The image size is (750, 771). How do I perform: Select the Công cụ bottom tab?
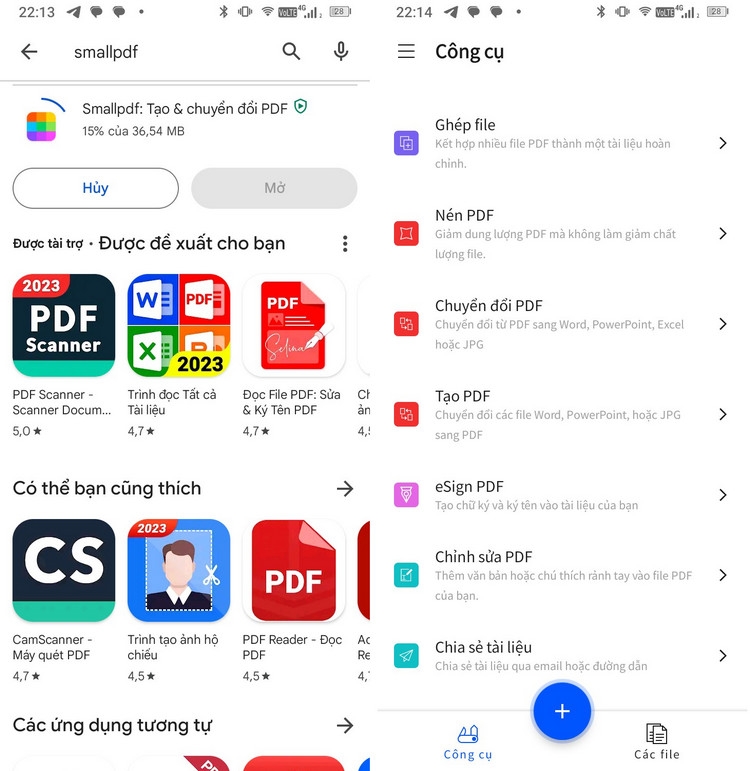point(468,740)
